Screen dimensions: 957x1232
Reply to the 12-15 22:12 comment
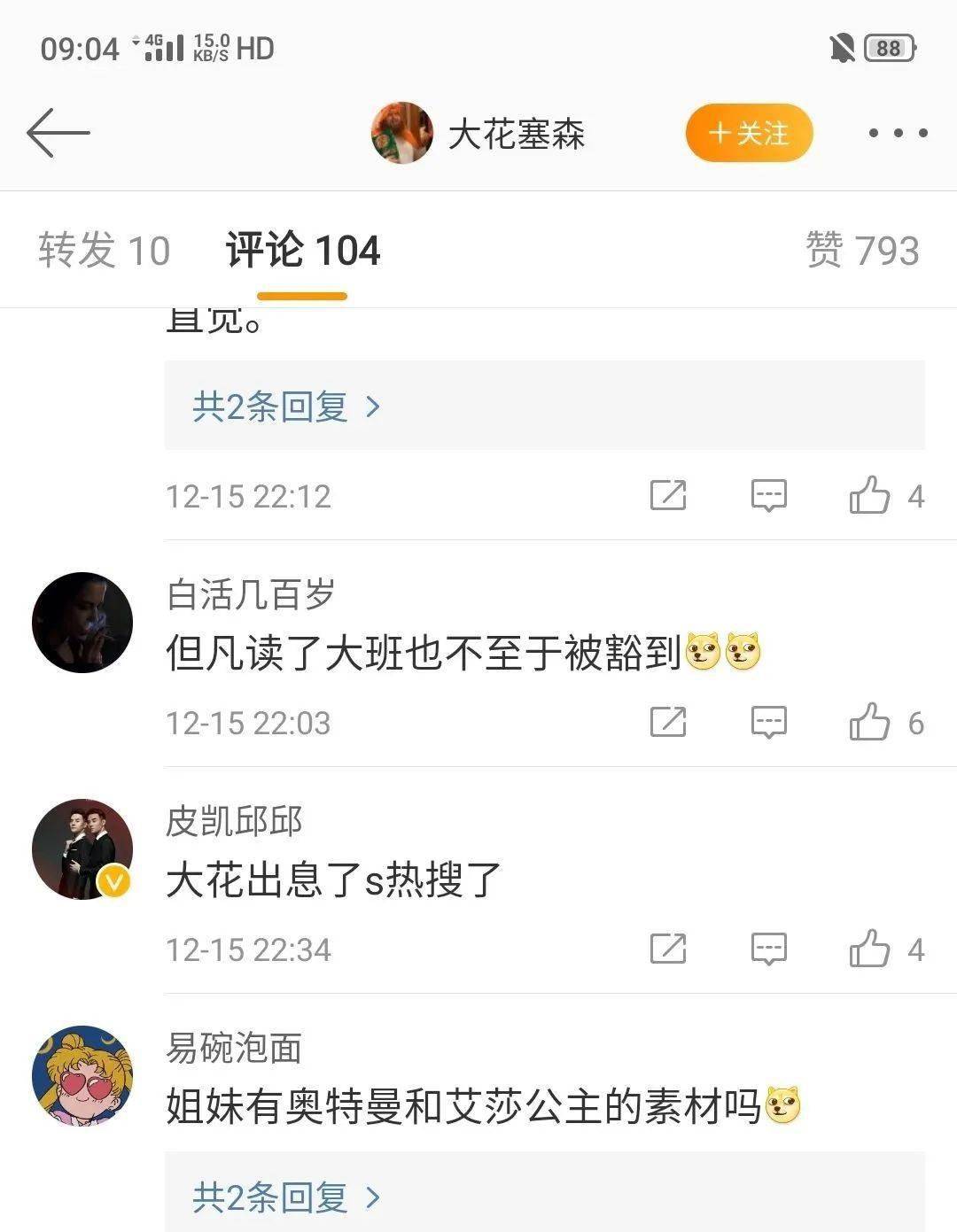click(x=768, y=495)
